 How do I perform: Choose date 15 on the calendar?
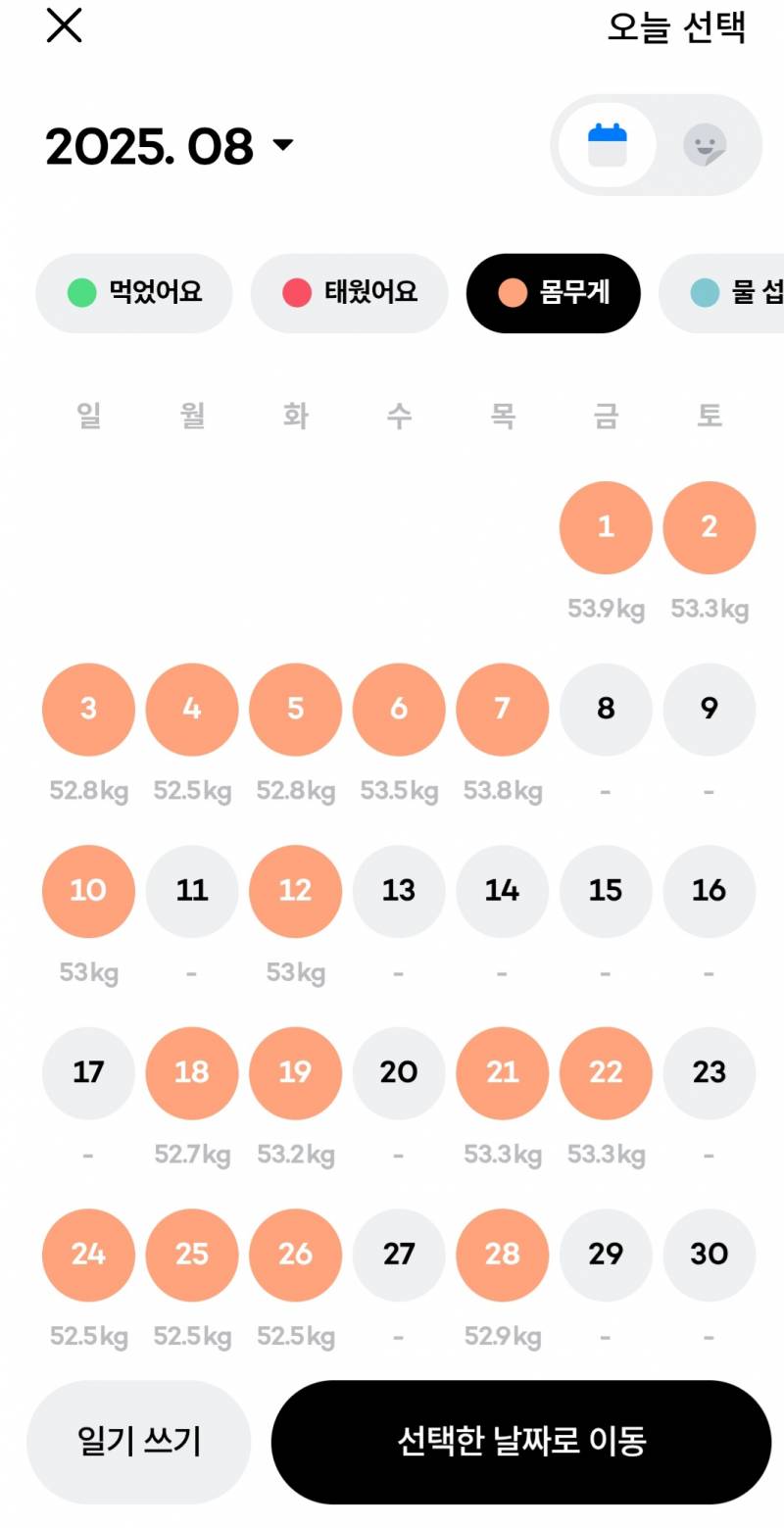click(x=606, y=891)
